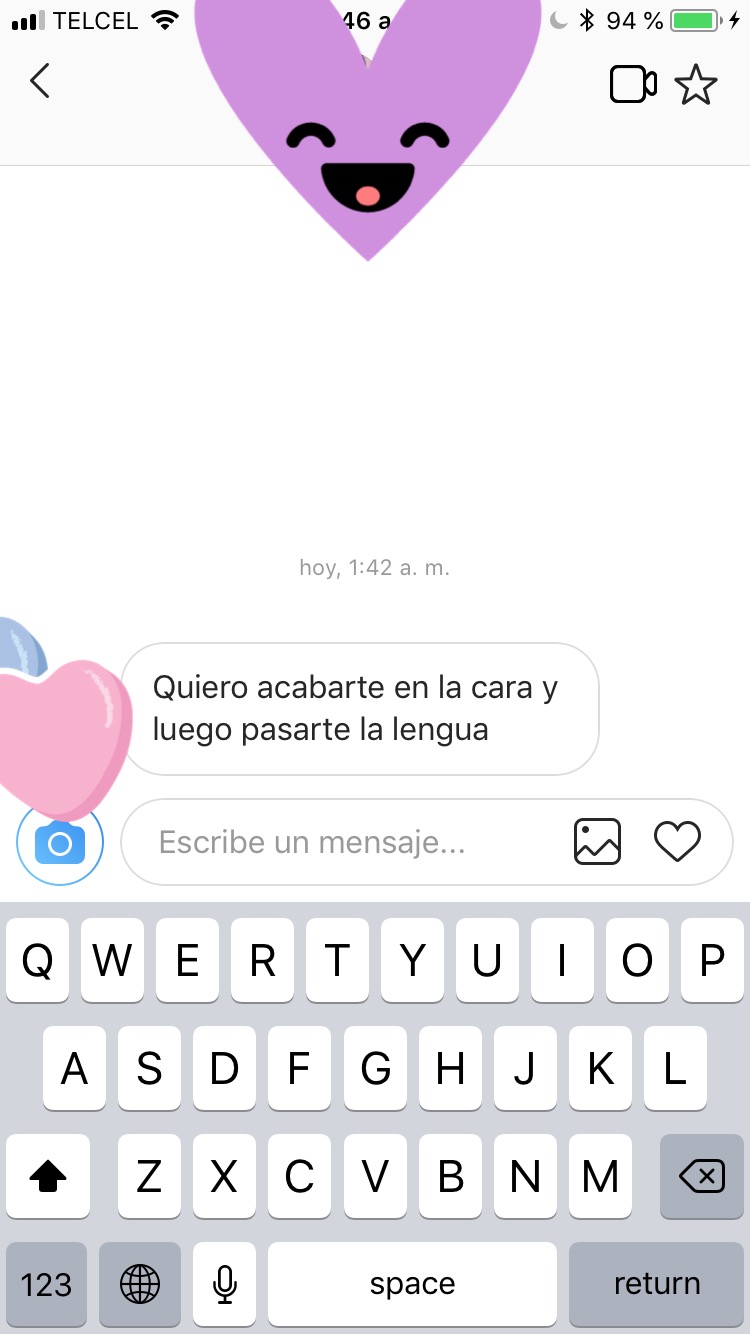Tap the globe language key
This screenshot has height=1334, width=750.
pyautogui.click(x=140, y=1285)
